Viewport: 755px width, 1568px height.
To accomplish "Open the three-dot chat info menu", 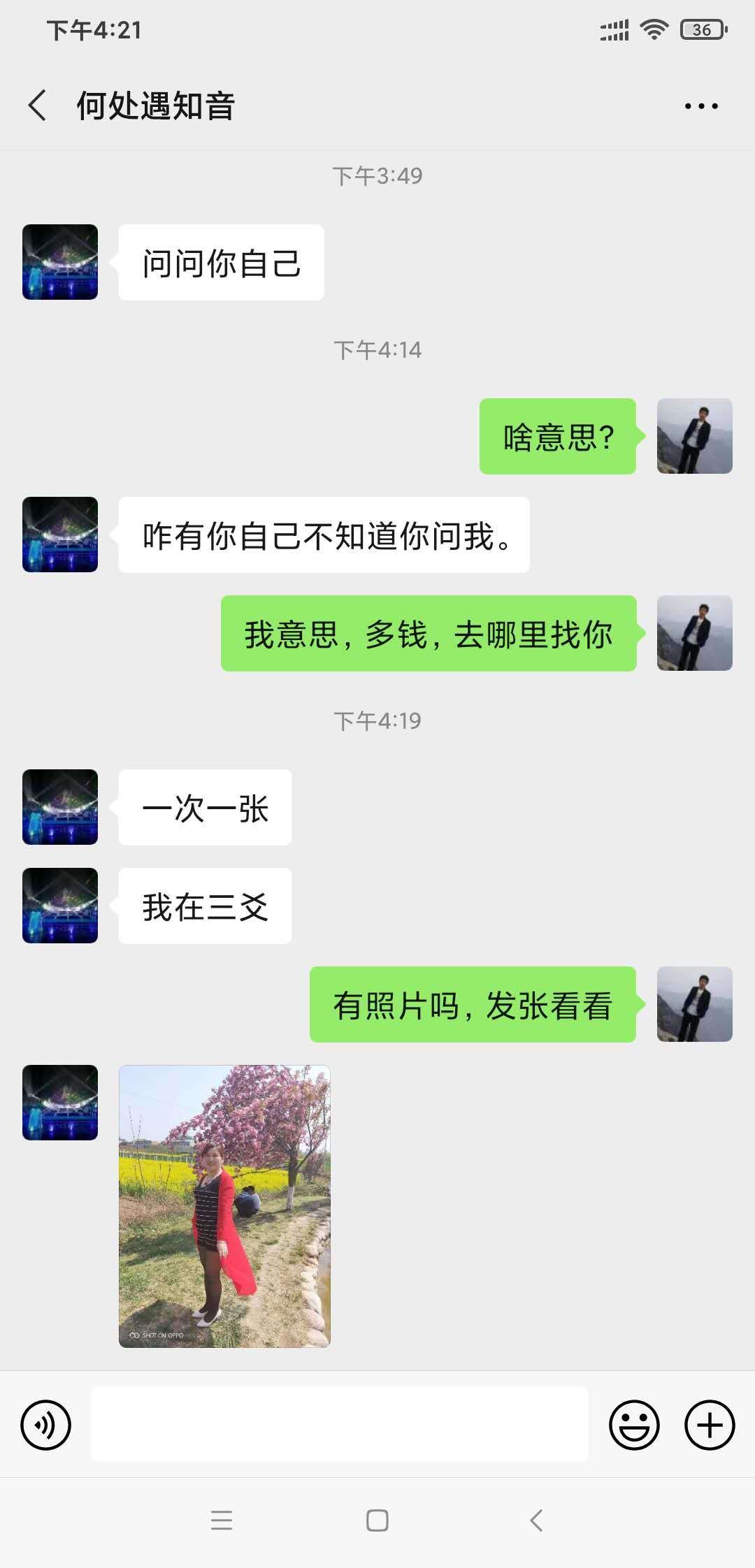I will (x=700, y=106).
